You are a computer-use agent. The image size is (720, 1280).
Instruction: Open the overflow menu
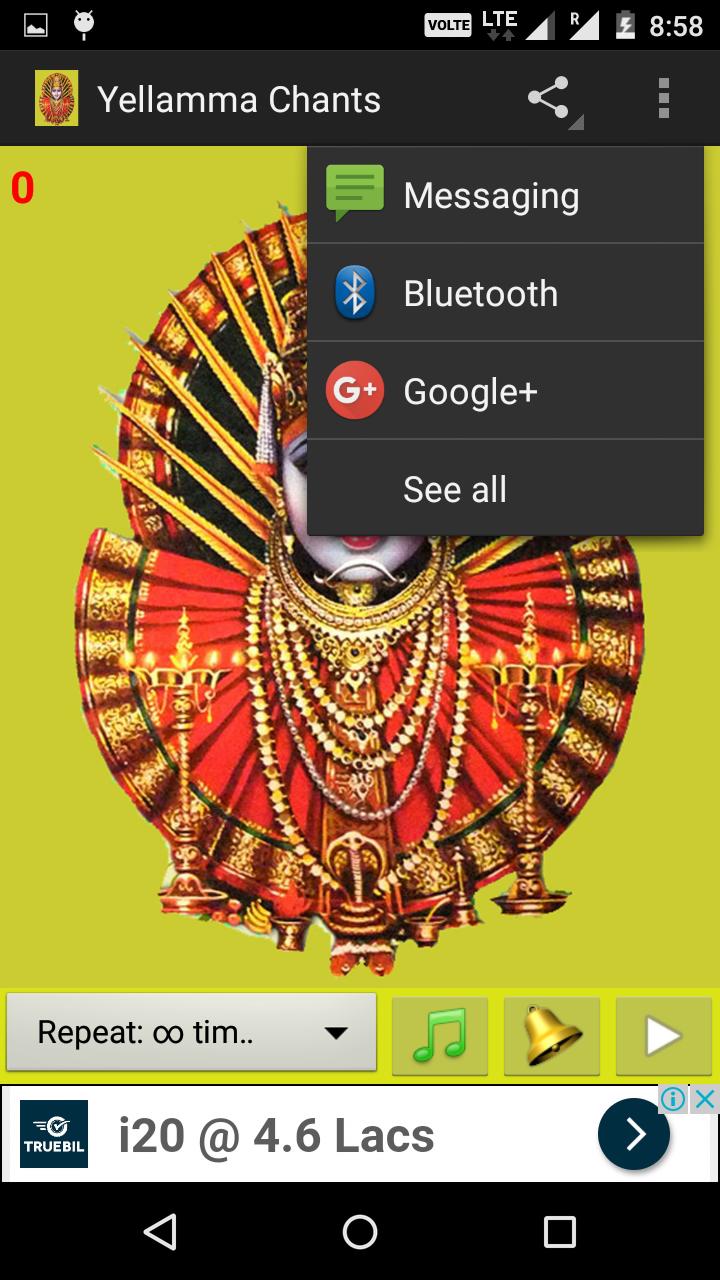663,99
